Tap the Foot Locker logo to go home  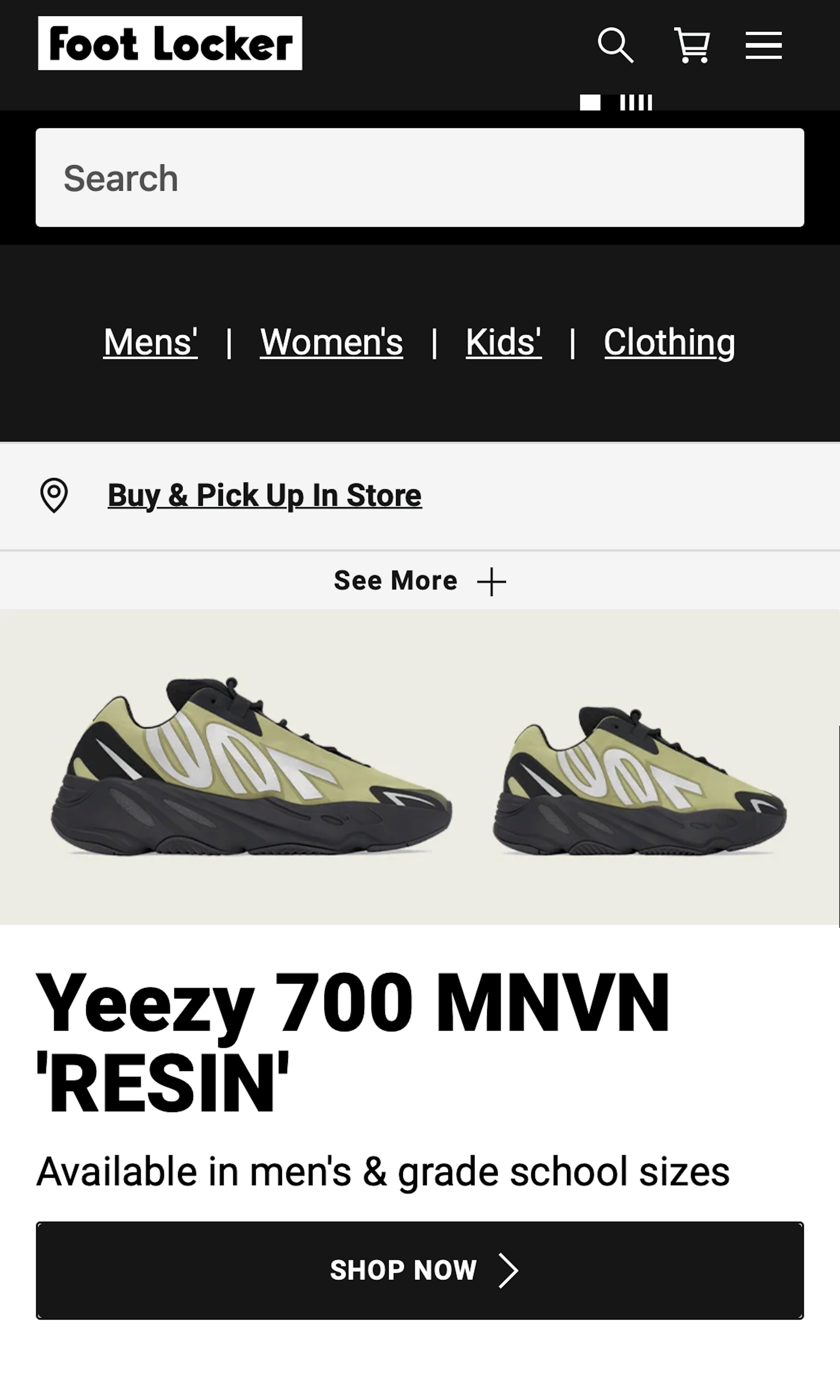(170, 44)
